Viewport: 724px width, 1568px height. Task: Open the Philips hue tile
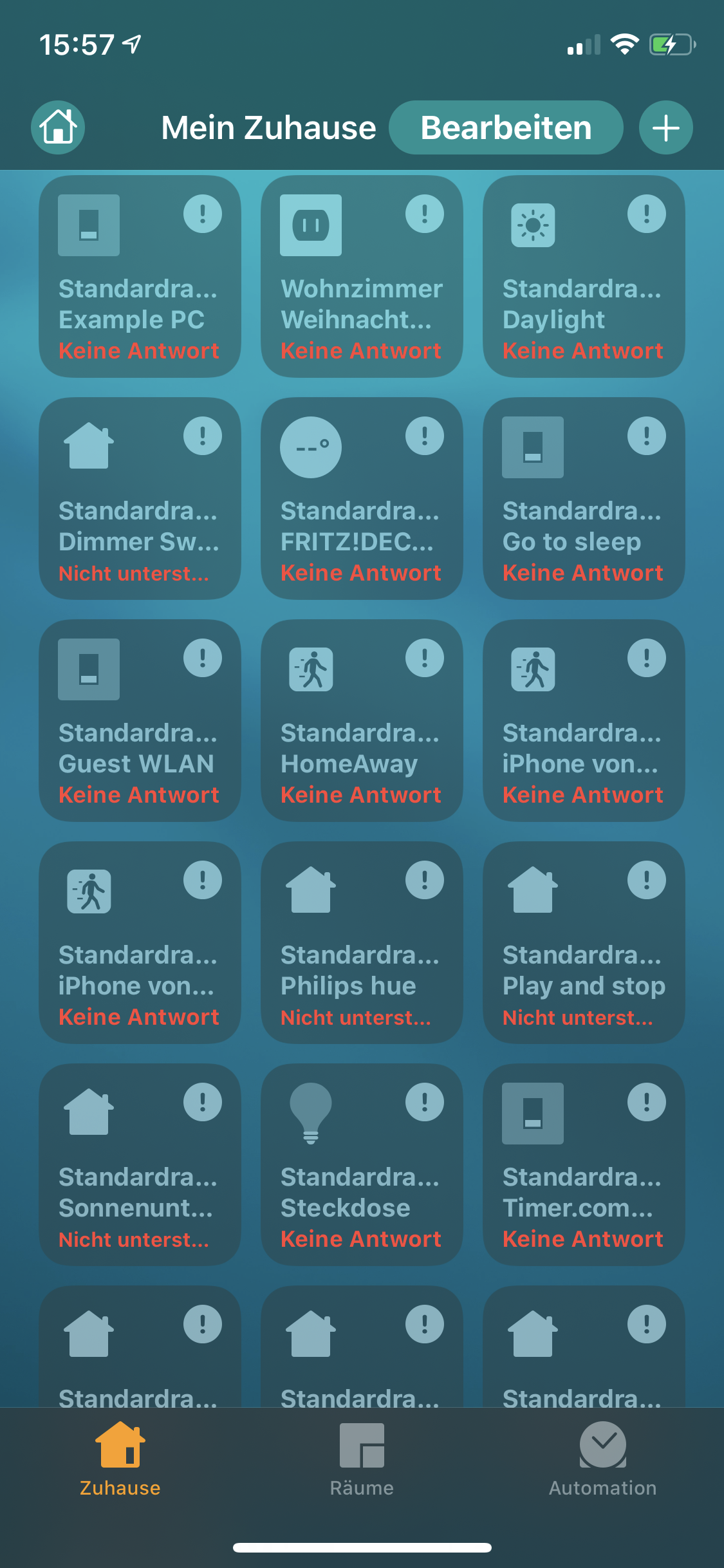[x=362, y=943]
